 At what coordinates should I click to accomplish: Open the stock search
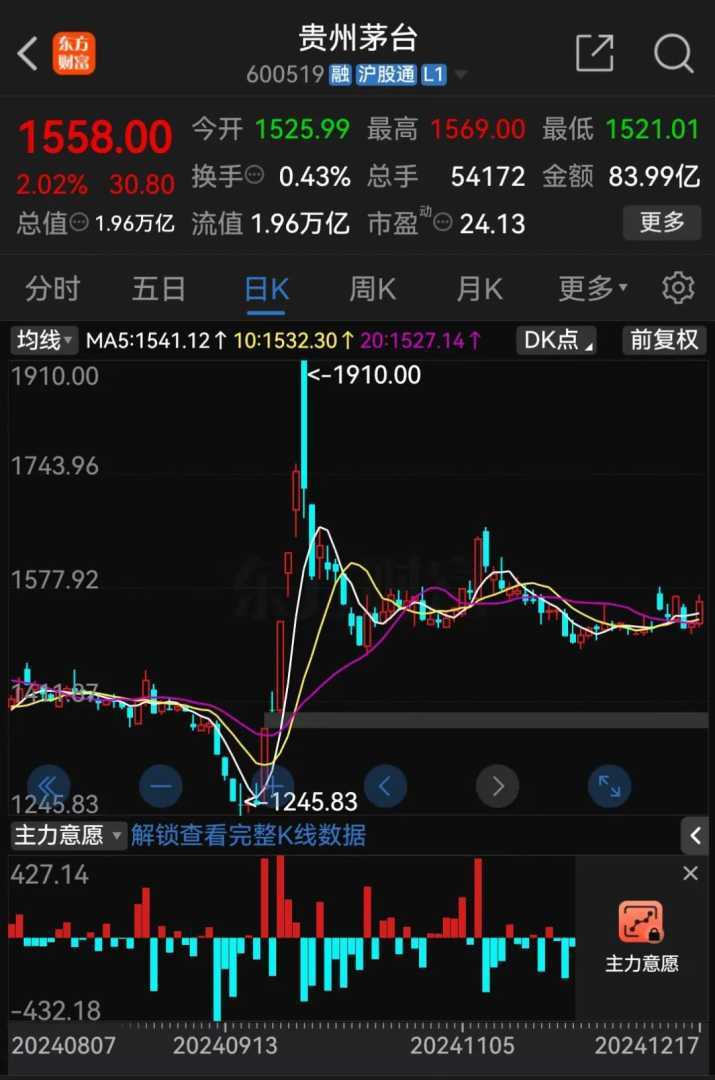coord(674,54)
